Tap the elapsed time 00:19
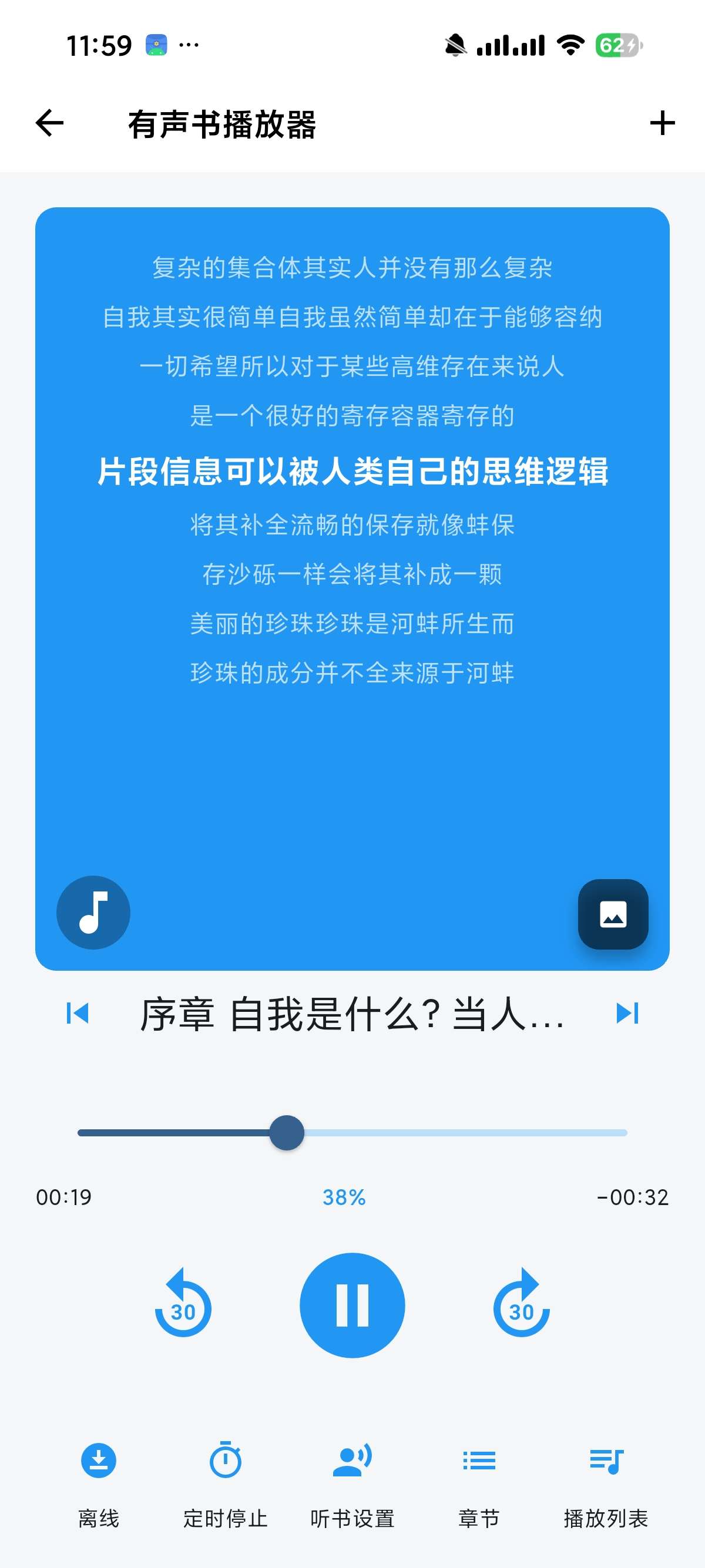The width and height of the screenshot is (705, 1568). tap(63, 1197)
